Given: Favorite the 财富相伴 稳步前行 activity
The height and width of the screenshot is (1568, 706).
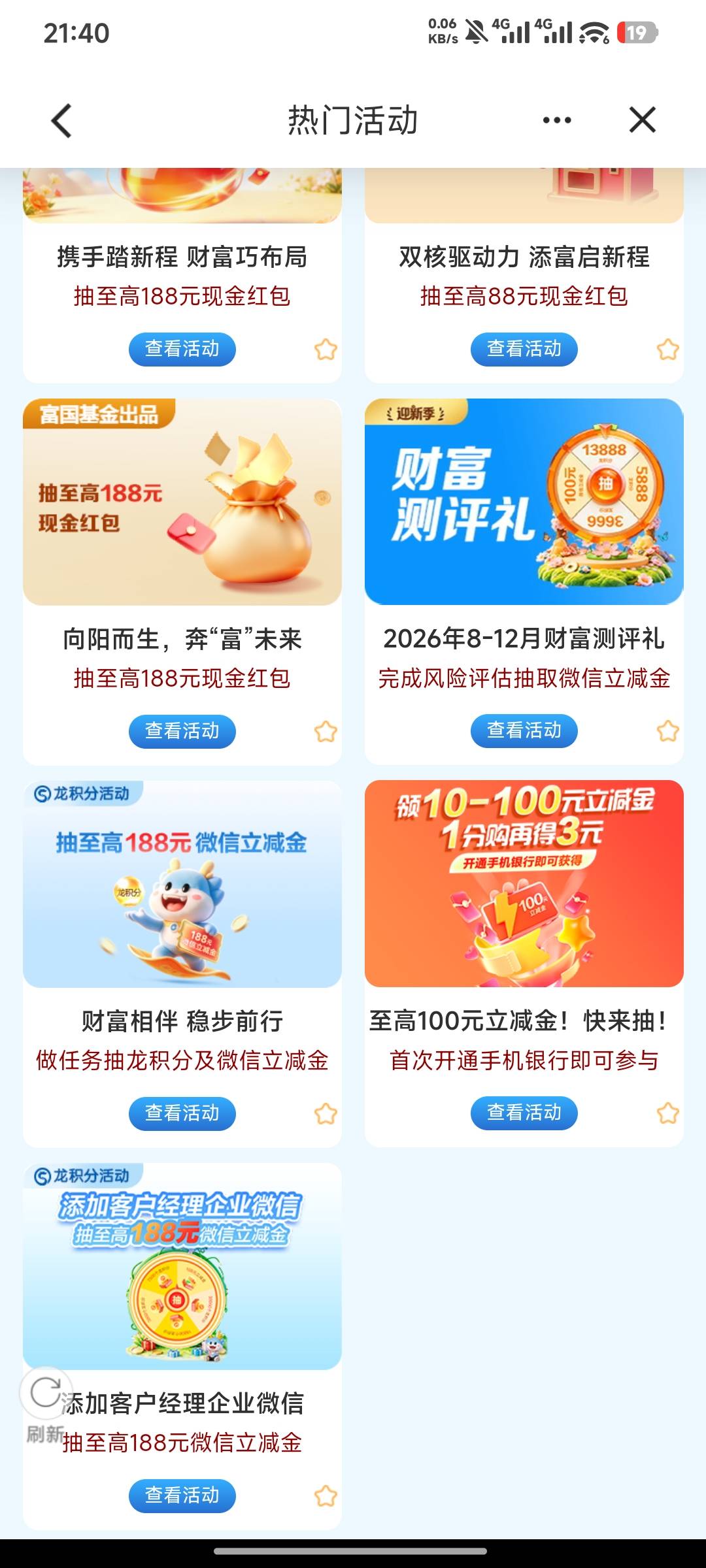Looking at the screenshot, I should click(x=326, y=1113).
